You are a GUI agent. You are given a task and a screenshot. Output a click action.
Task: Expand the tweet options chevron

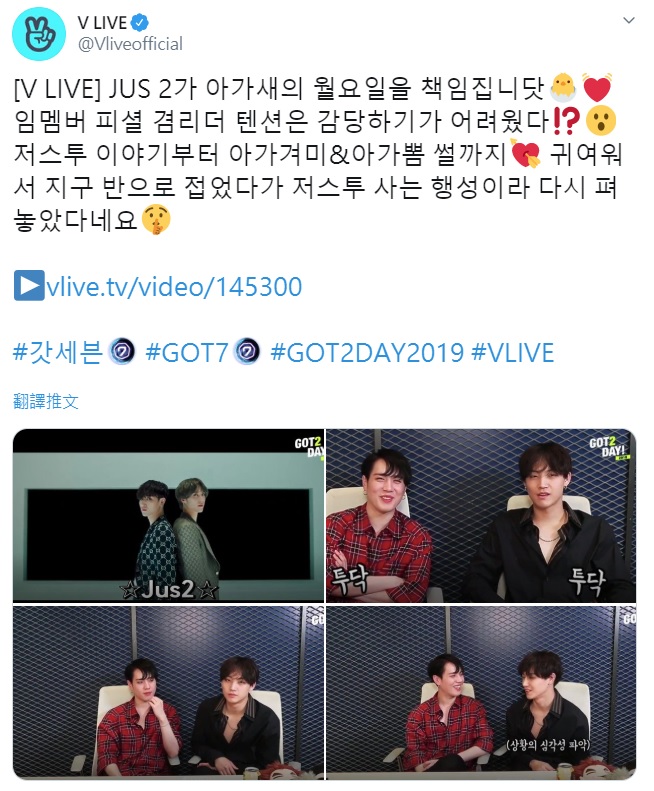click(625, 21)
